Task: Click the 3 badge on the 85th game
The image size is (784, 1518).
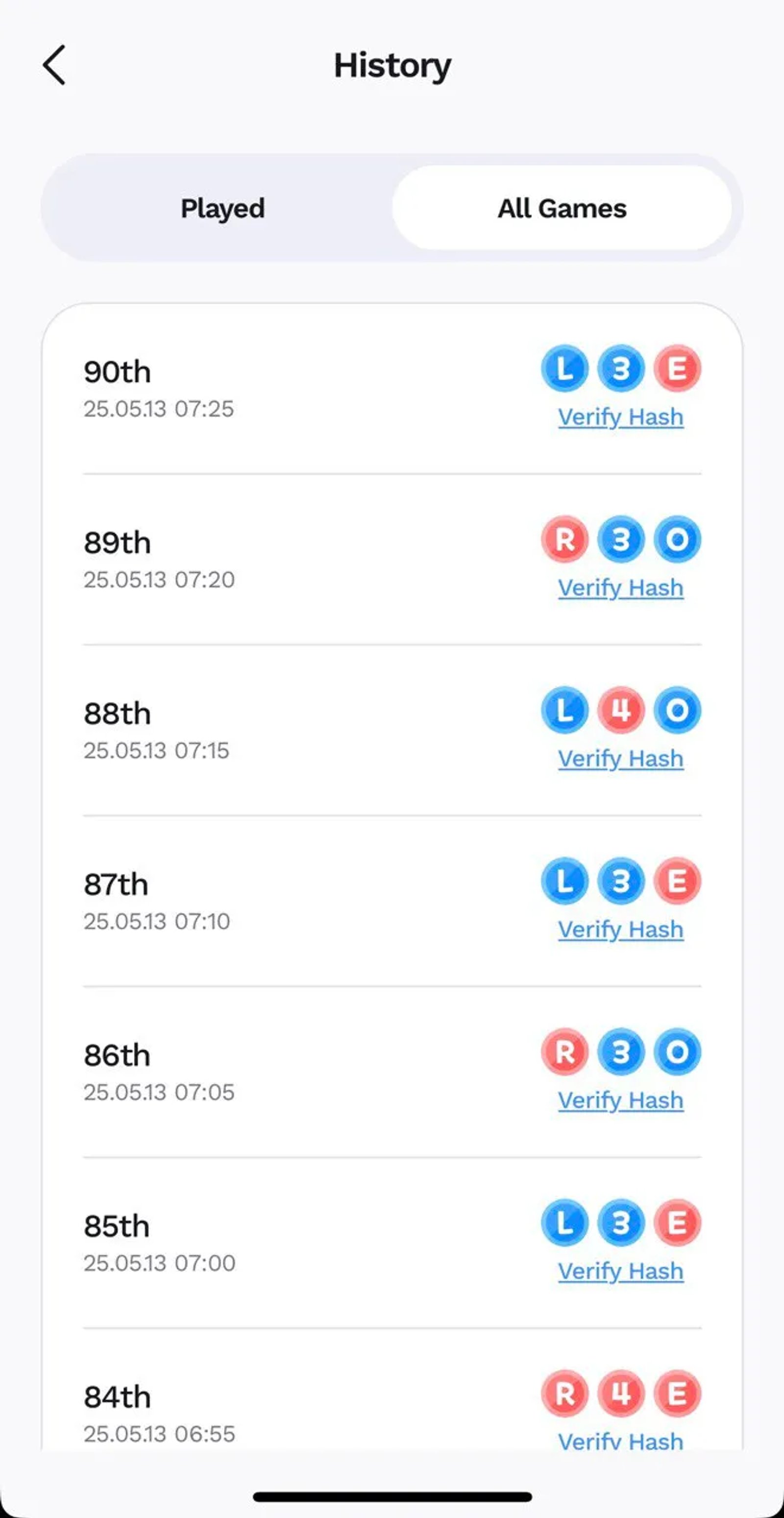Action: pyautogui.click(x=621, y=1223)
